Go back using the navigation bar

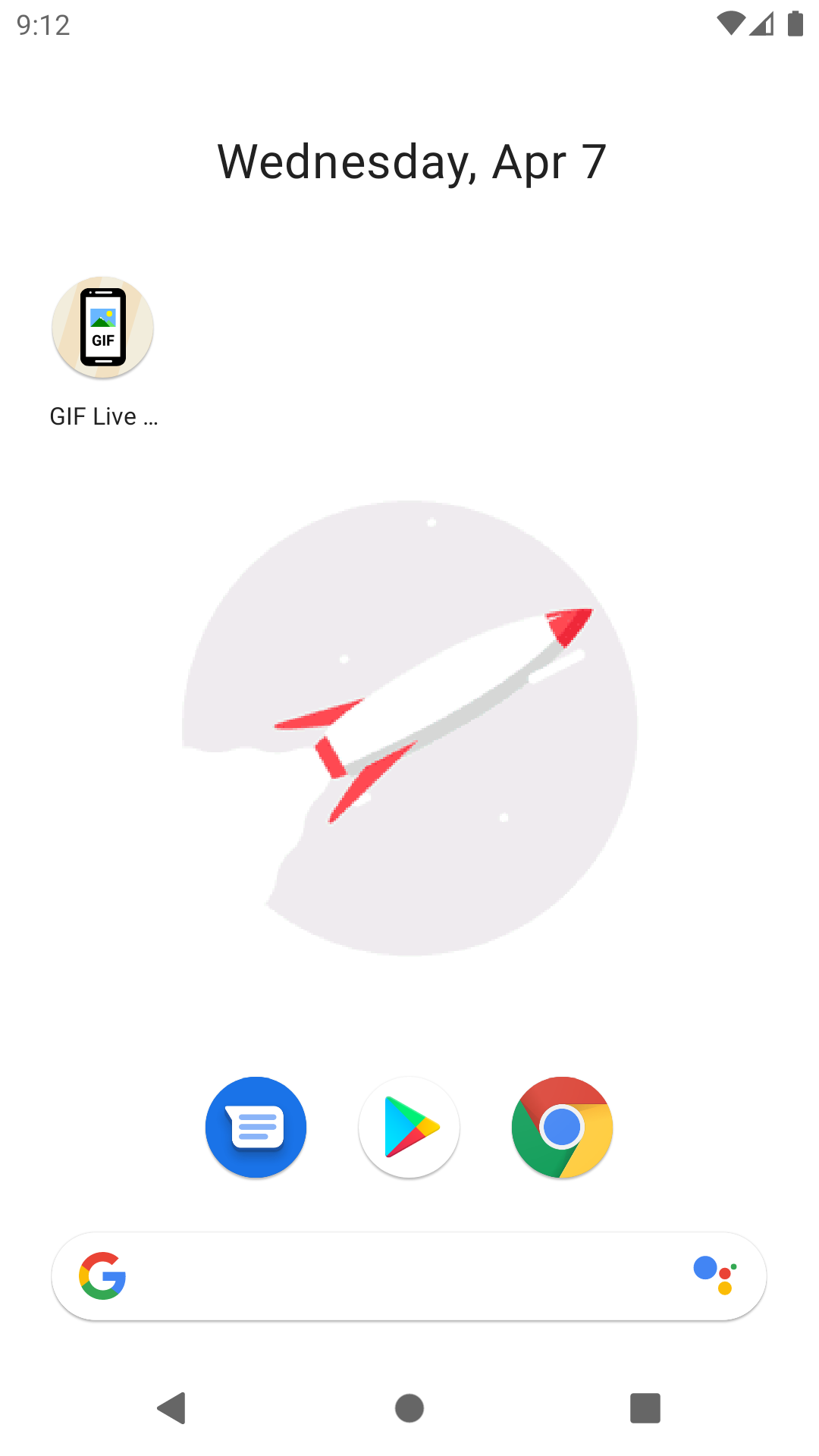(173, 1408)
